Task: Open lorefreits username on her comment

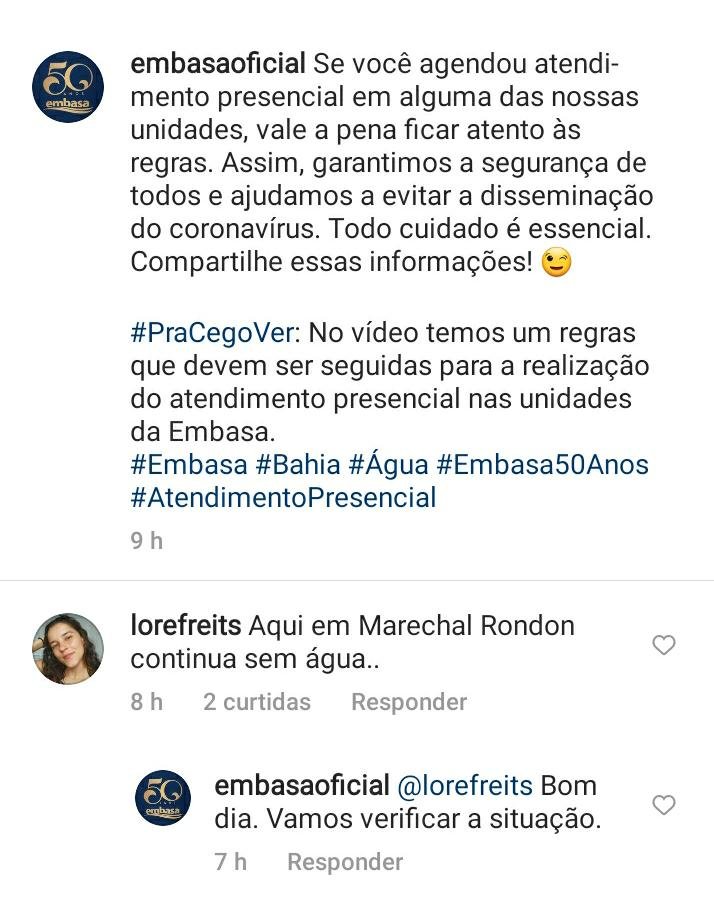Action: click(186, 626)
